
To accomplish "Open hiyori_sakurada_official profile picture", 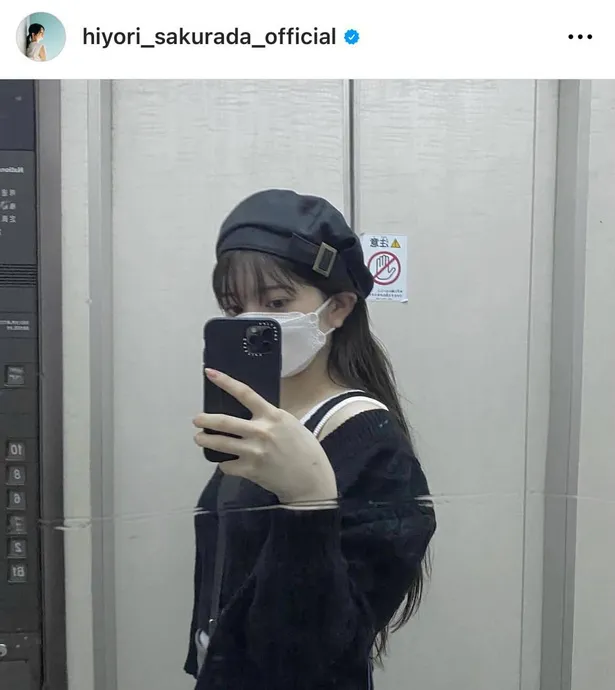I will coord(41,37).
